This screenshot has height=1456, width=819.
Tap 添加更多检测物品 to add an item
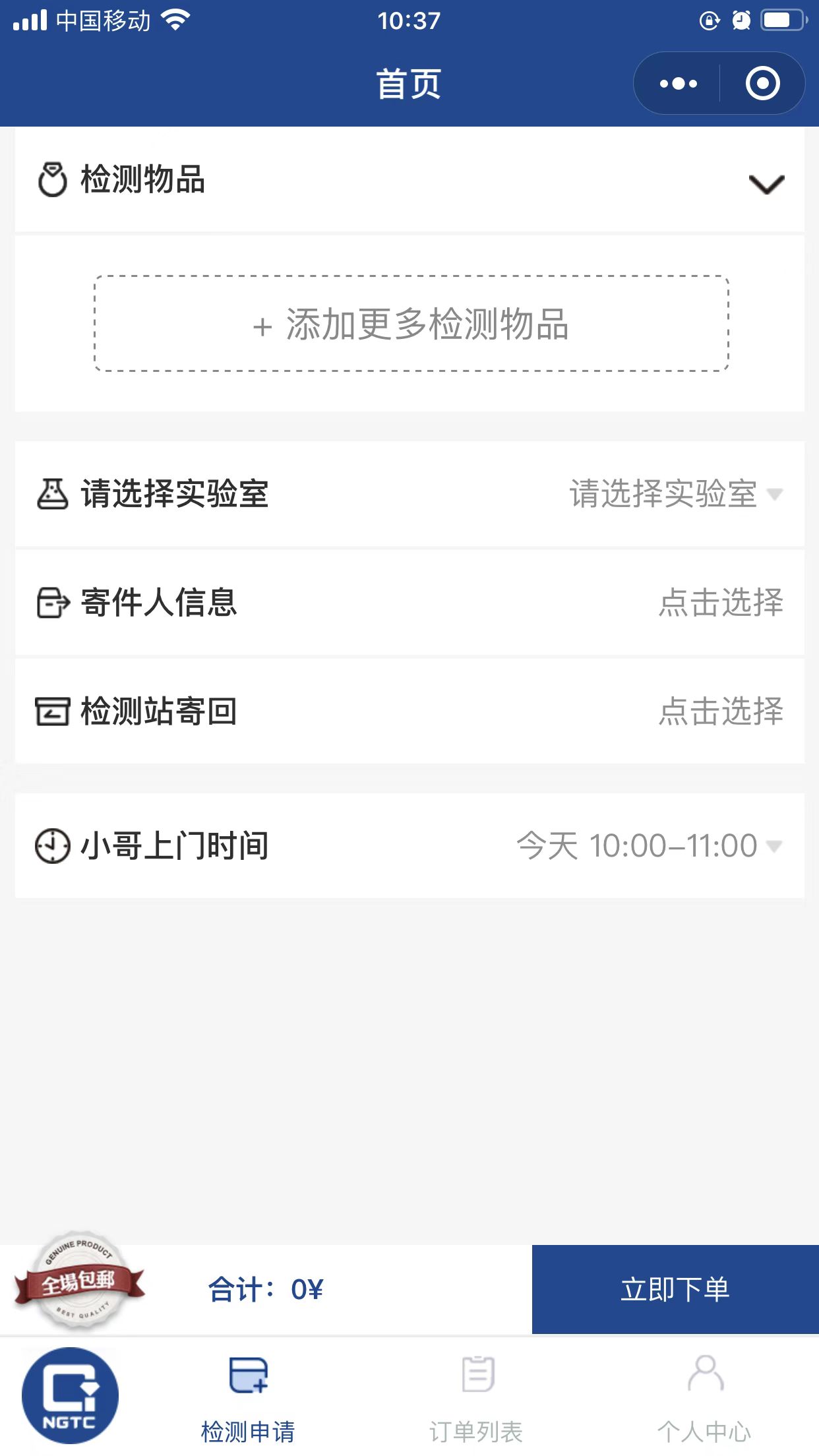click(411, 324)
